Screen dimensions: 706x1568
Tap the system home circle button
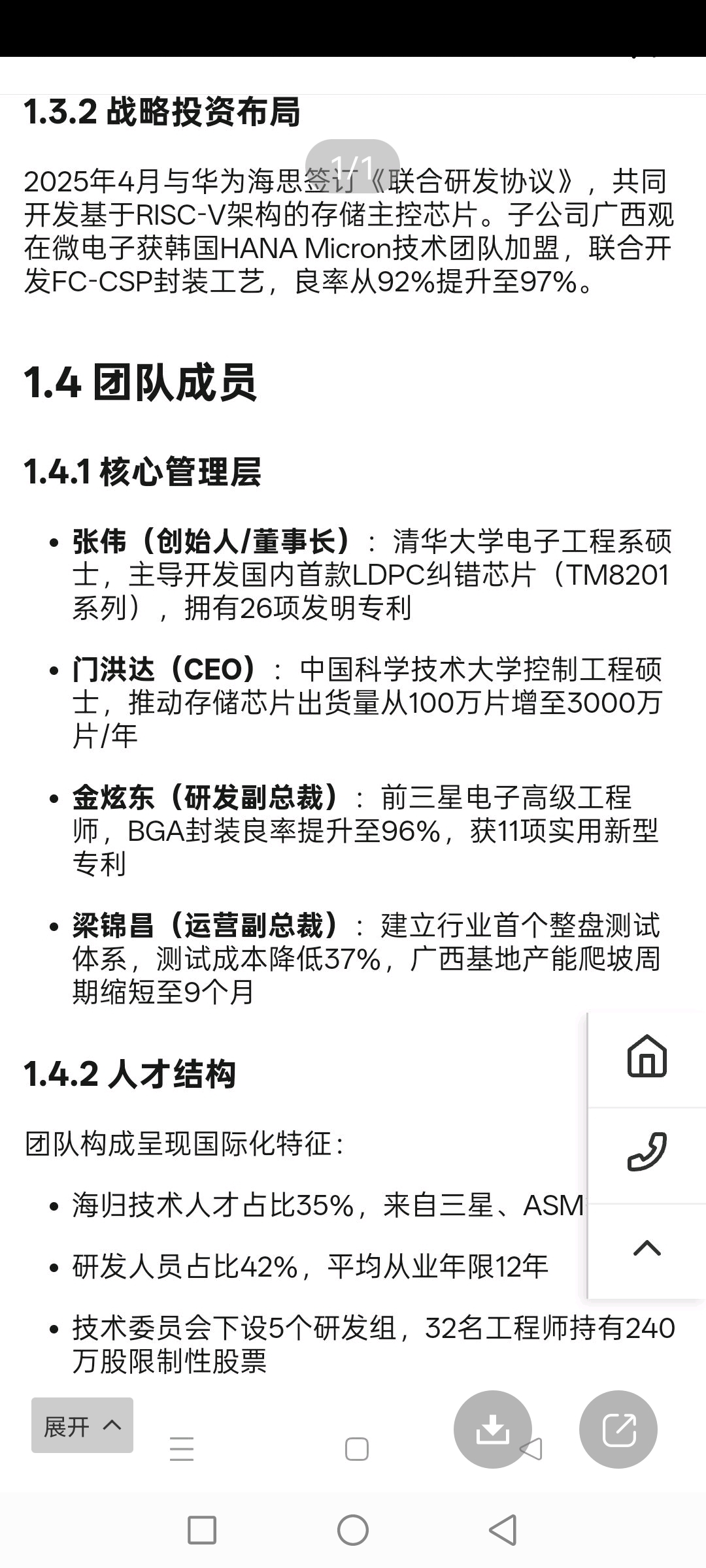coord(353,1530)
